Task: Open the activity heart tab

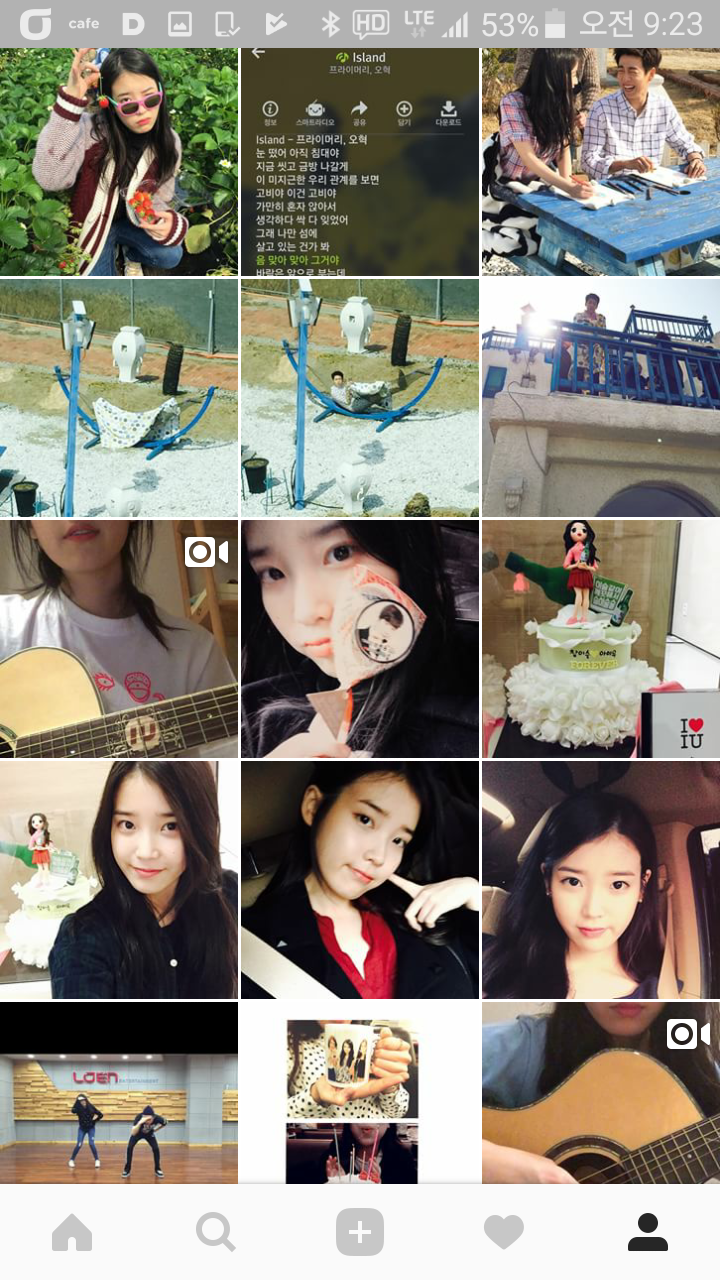Action: coord(503,1233)
